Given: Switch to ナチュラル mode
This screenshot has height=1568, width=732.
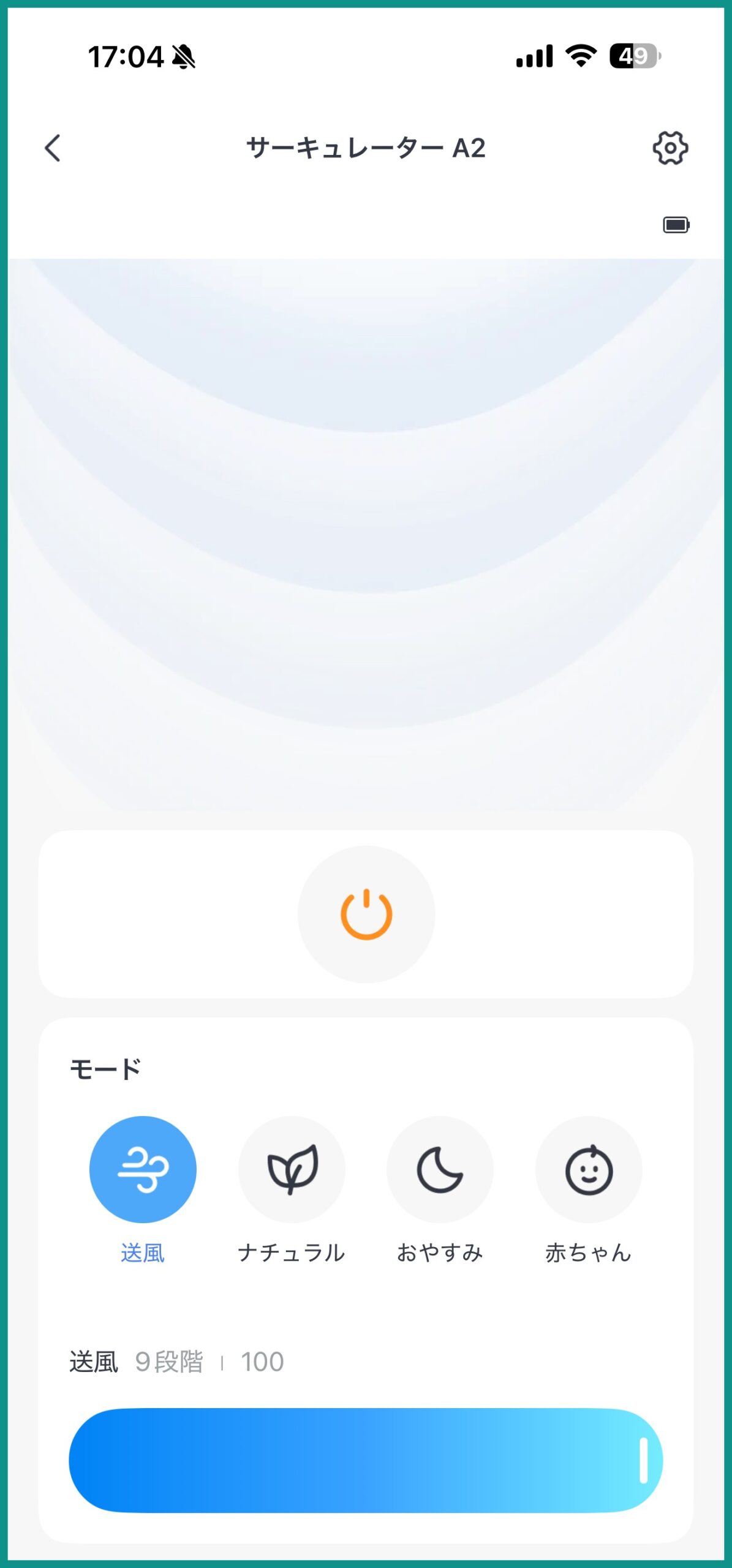Looking at the screenshot, I should [292, 1169].
